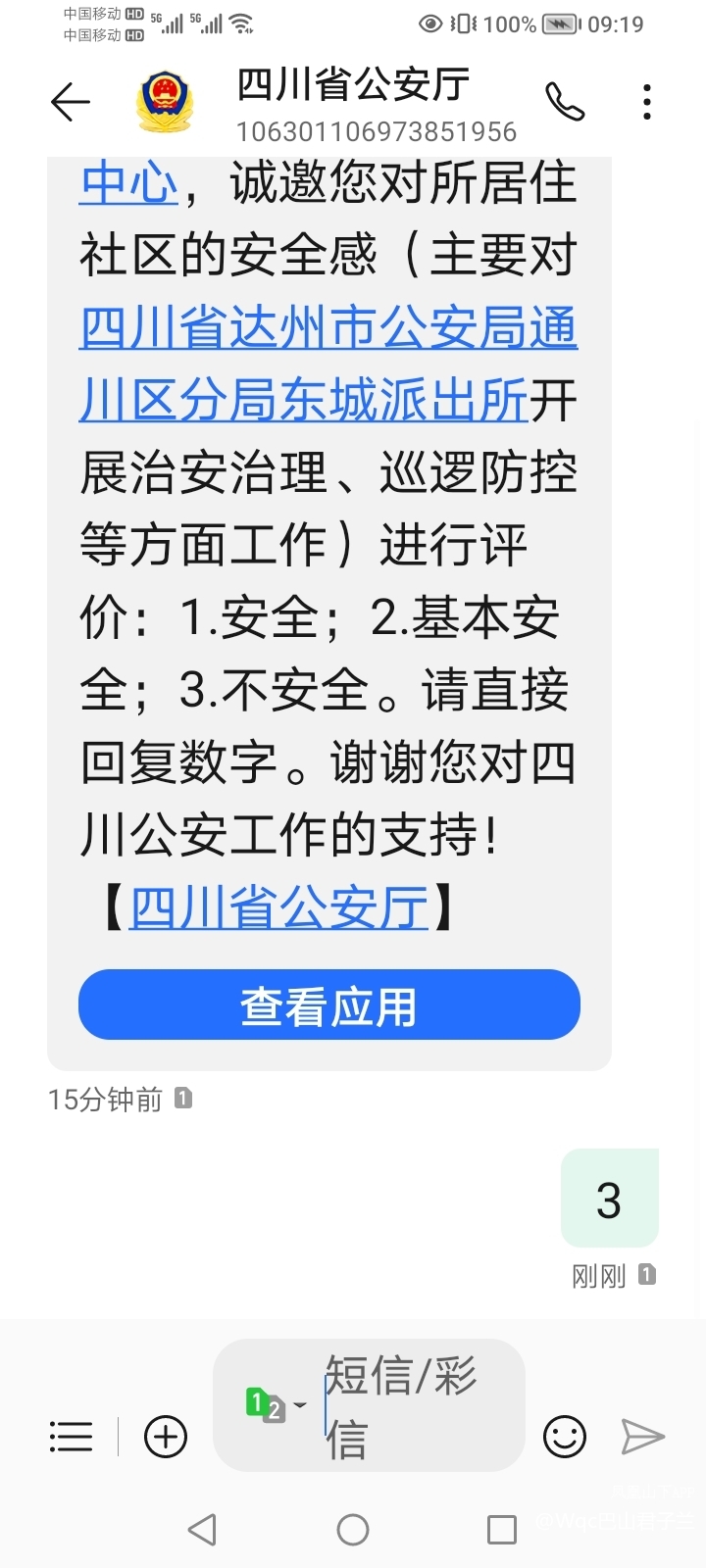Tap the 查看应用 button
Viewport: 706px width, 1568px height.
(329, 1005)
